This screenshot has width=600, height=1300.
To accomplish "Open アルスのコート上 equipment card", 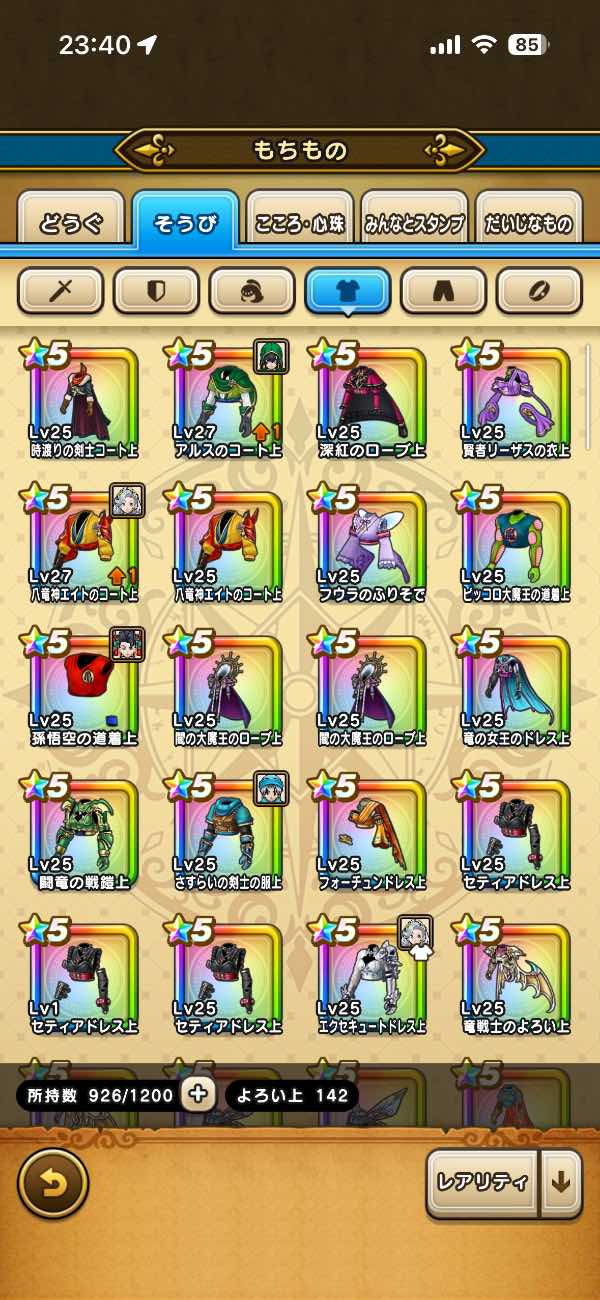I will pos(228,402).
